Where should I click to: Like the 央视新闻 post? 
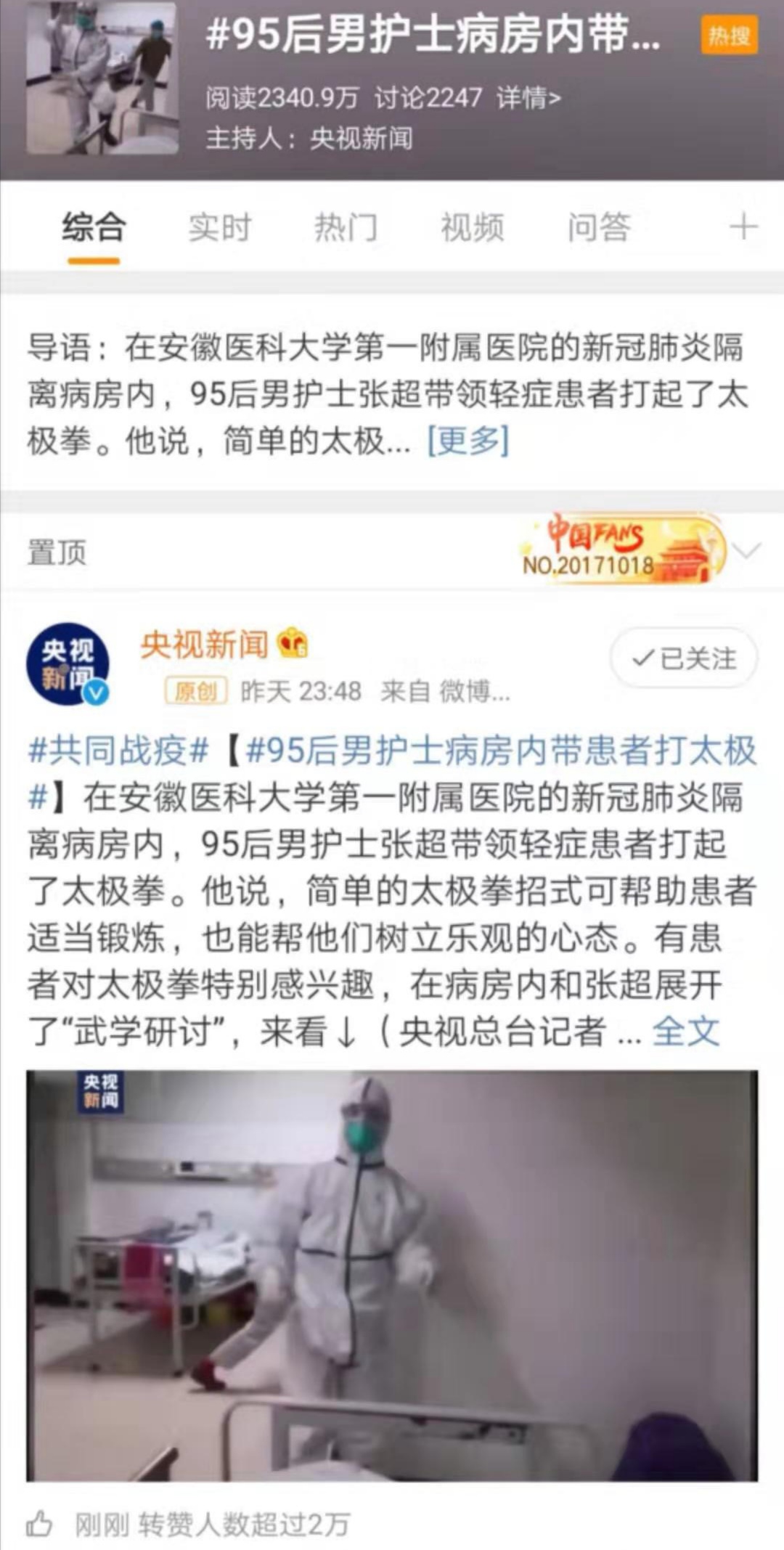[40, 1523]
